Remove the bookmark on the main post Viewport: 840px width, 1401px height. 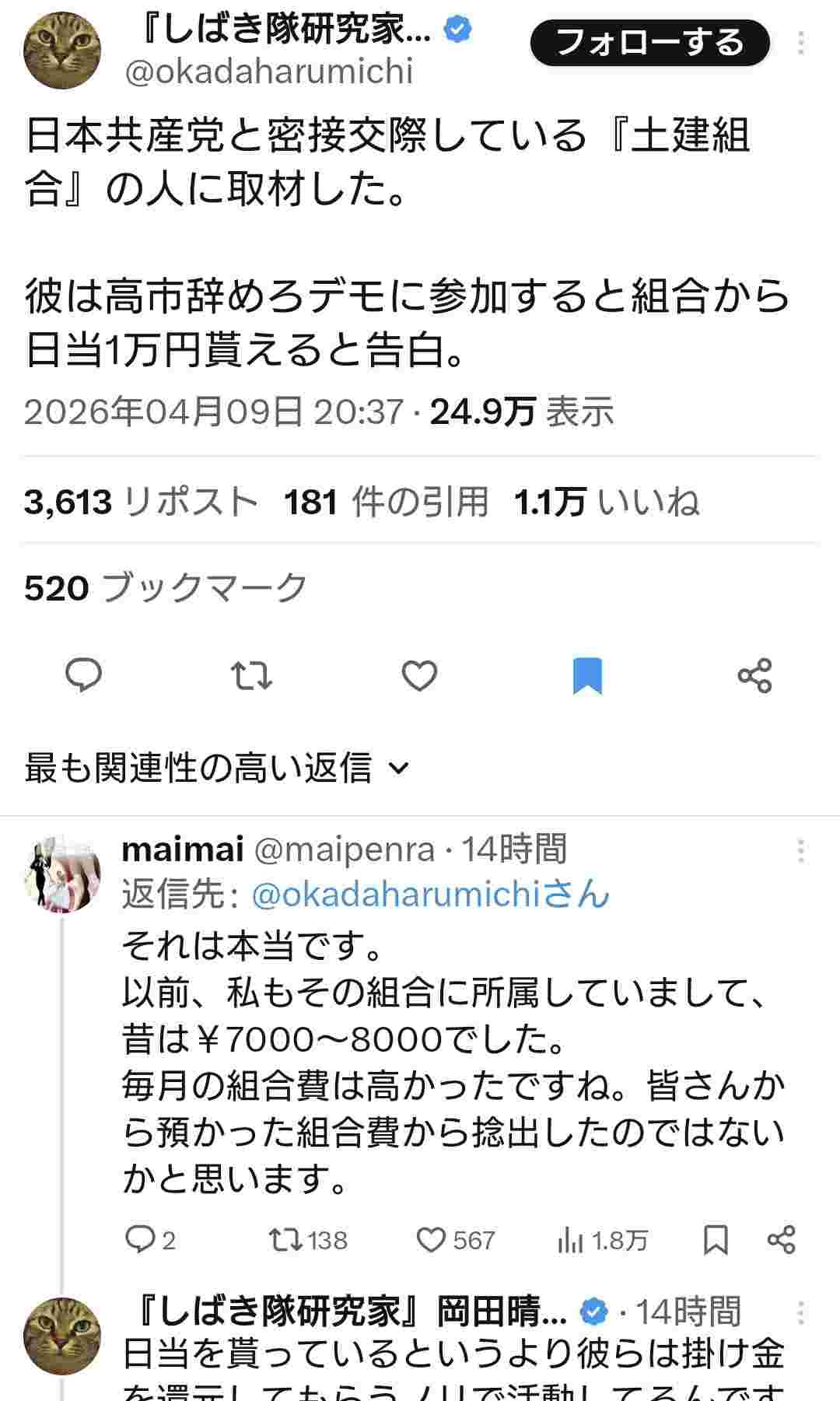(x=587, y=675)
